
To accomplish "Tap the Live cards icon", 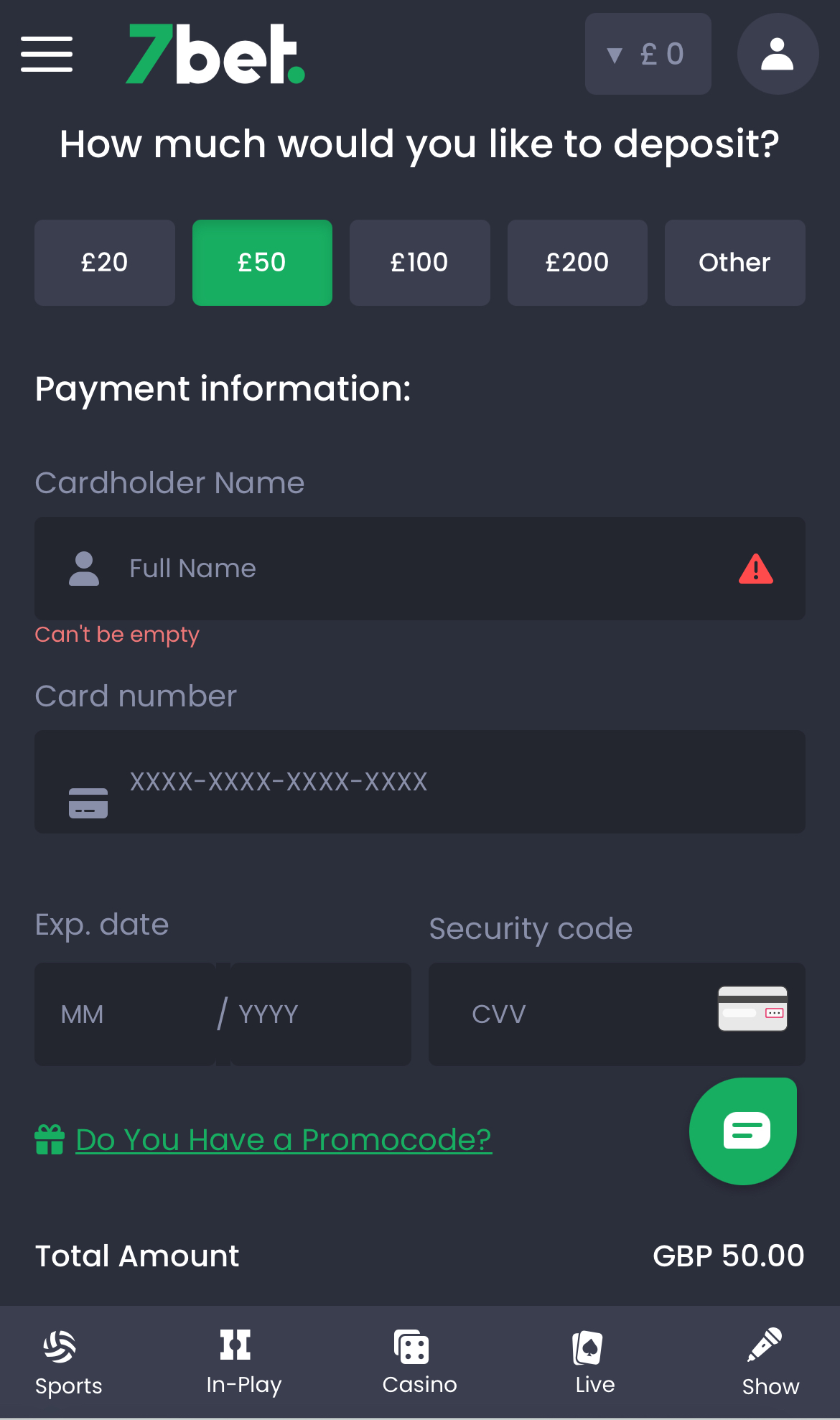I will pyautogui.click(x=588, y=1347).
